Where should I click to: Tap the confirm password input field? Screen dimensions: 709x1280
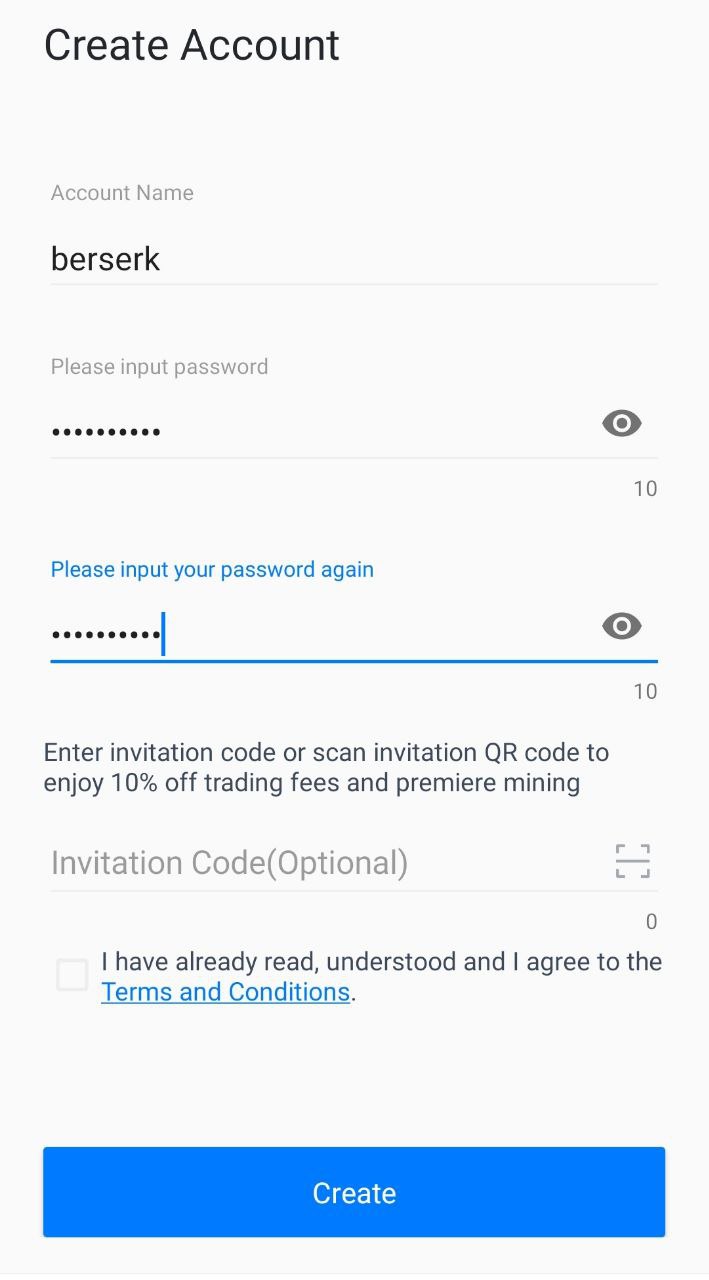click(x=320, y=634)
